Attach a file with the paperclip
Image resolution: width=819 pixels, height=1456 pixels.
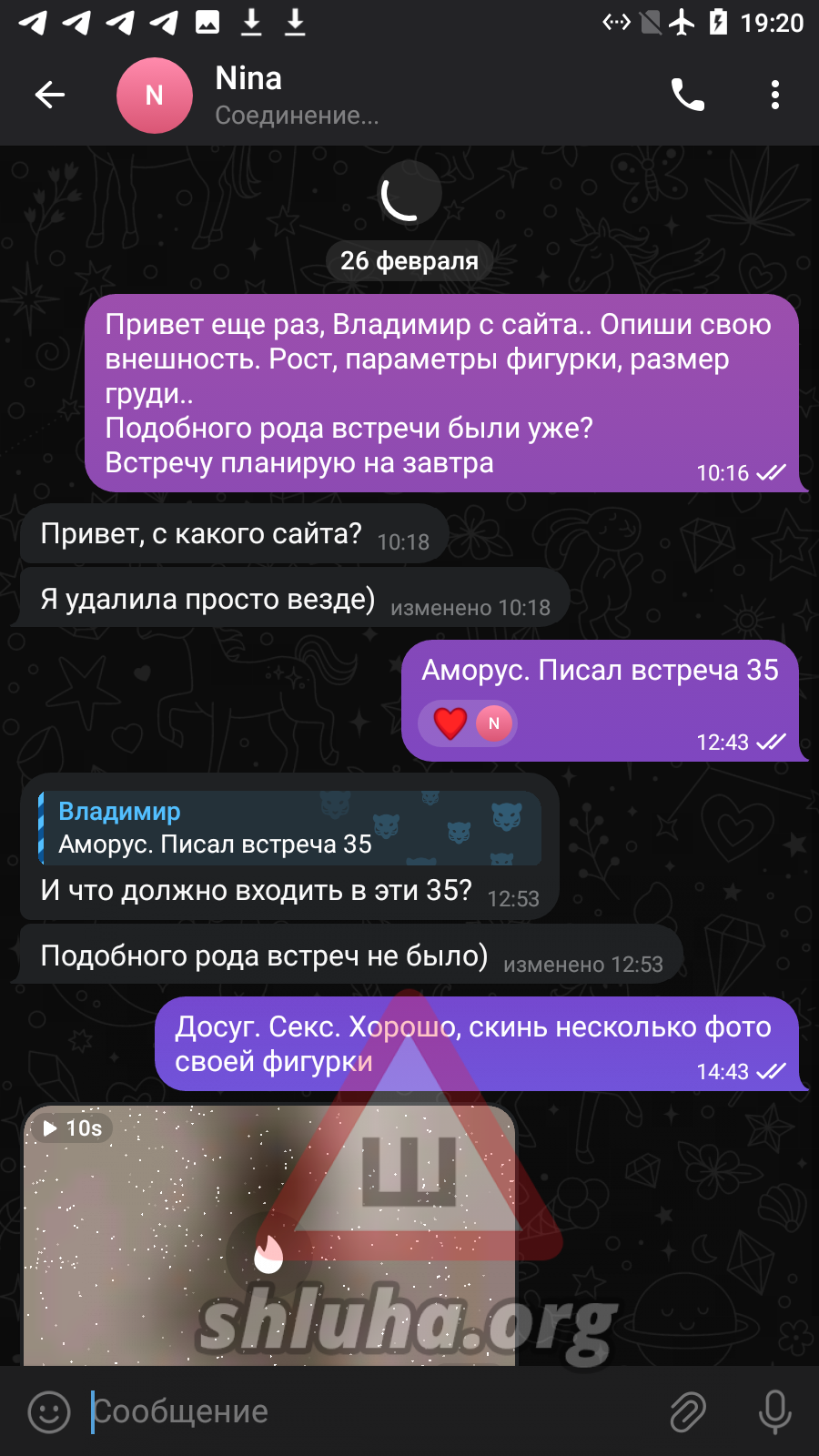point(688,1411)
